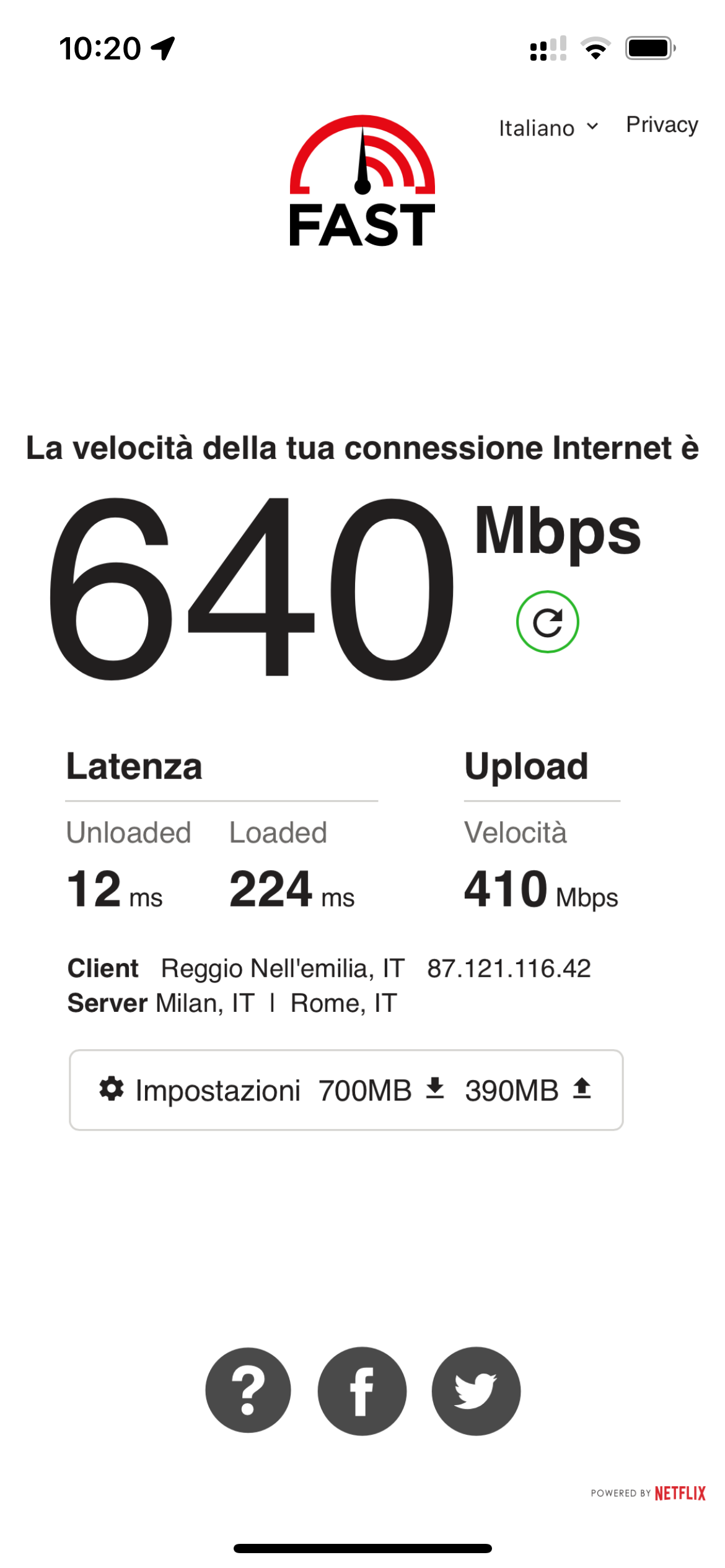This screenshot has height=1568, width=725.
Task: Tap the Powered by Netflix link
Action: [648, 1493]
